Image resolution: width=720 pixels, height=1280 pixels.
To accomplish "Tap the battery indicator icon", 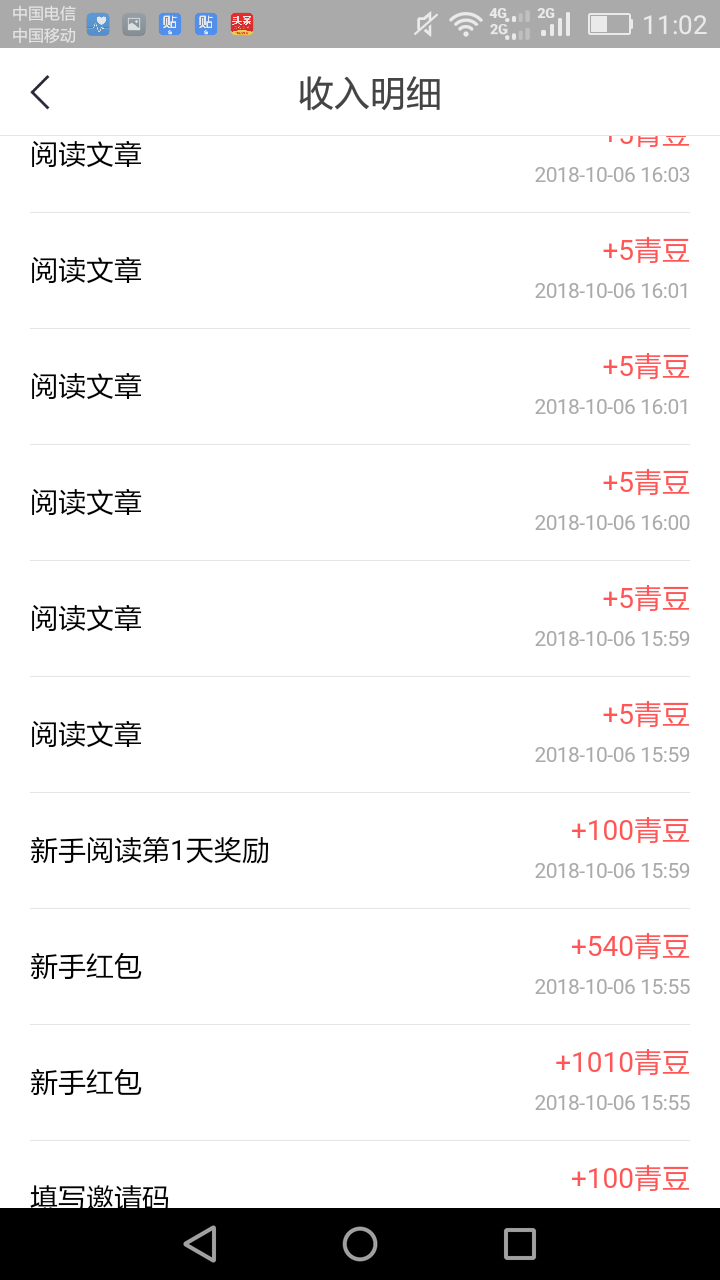I will (x=612, y=24).
